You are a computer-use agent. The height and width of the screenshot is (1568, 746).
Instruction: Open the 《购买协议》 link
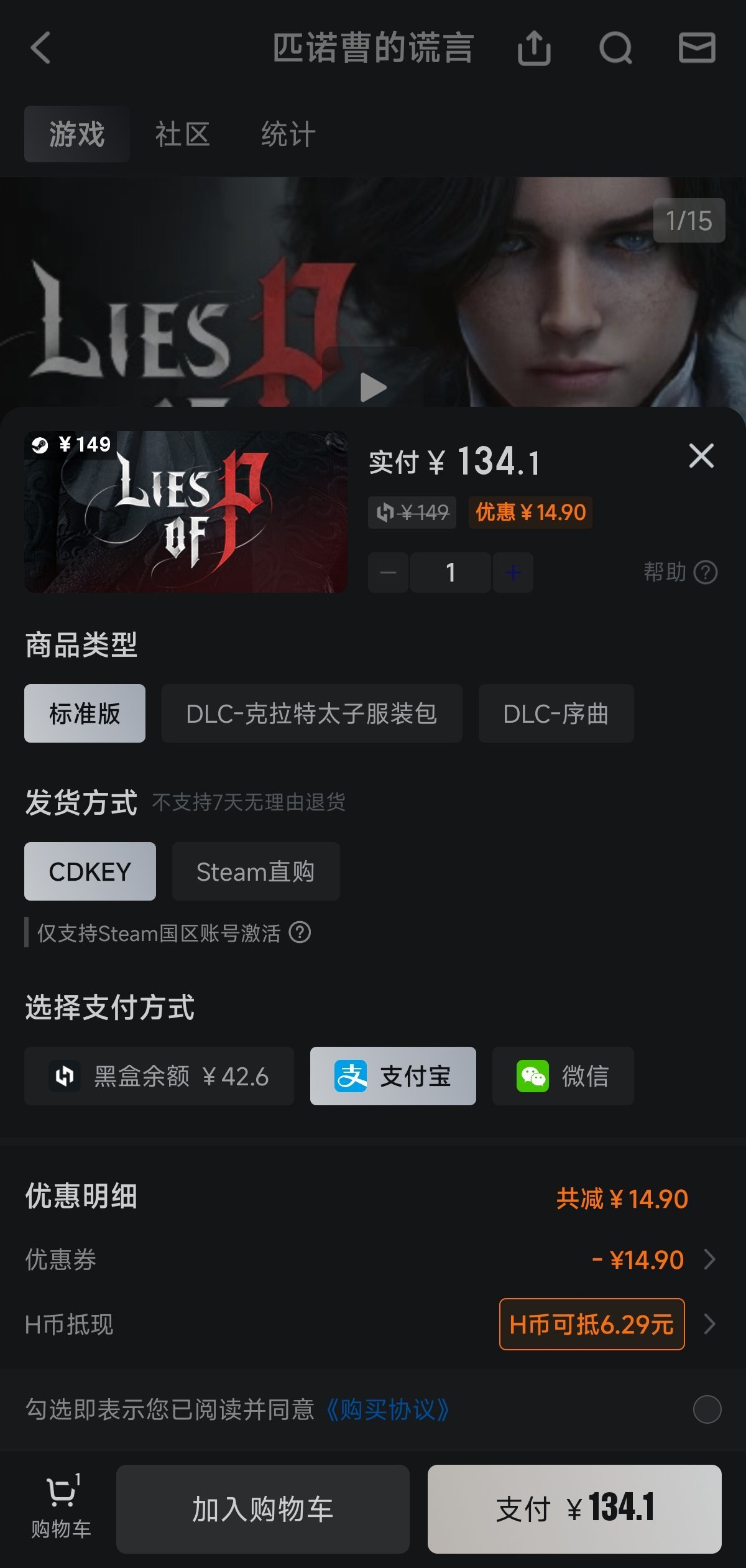tap(387, 1409)
